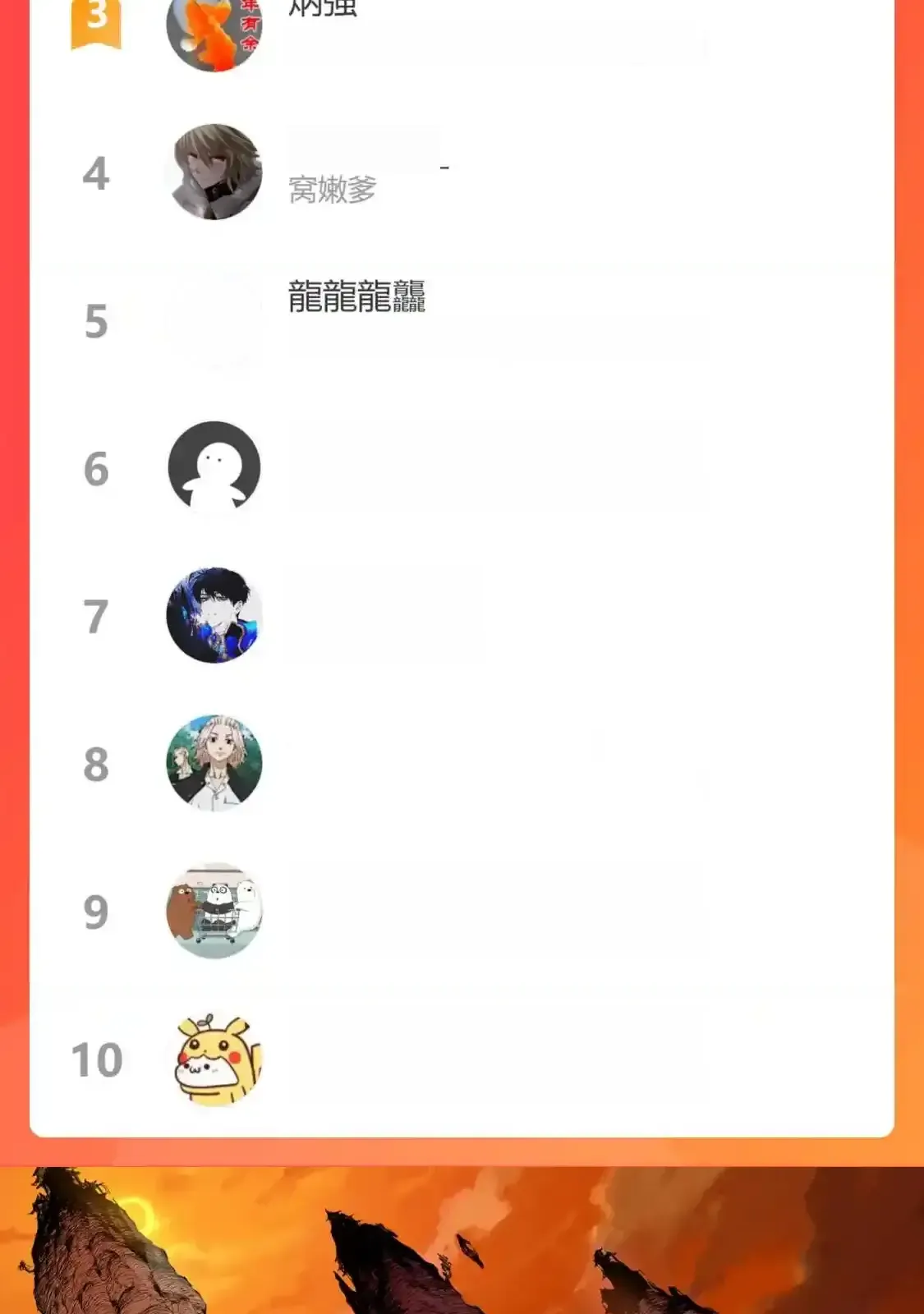The image size is (924, 1314).
Task: Open the rank 5 user 龍龍龍龘
Action: [x=356, y=296]
